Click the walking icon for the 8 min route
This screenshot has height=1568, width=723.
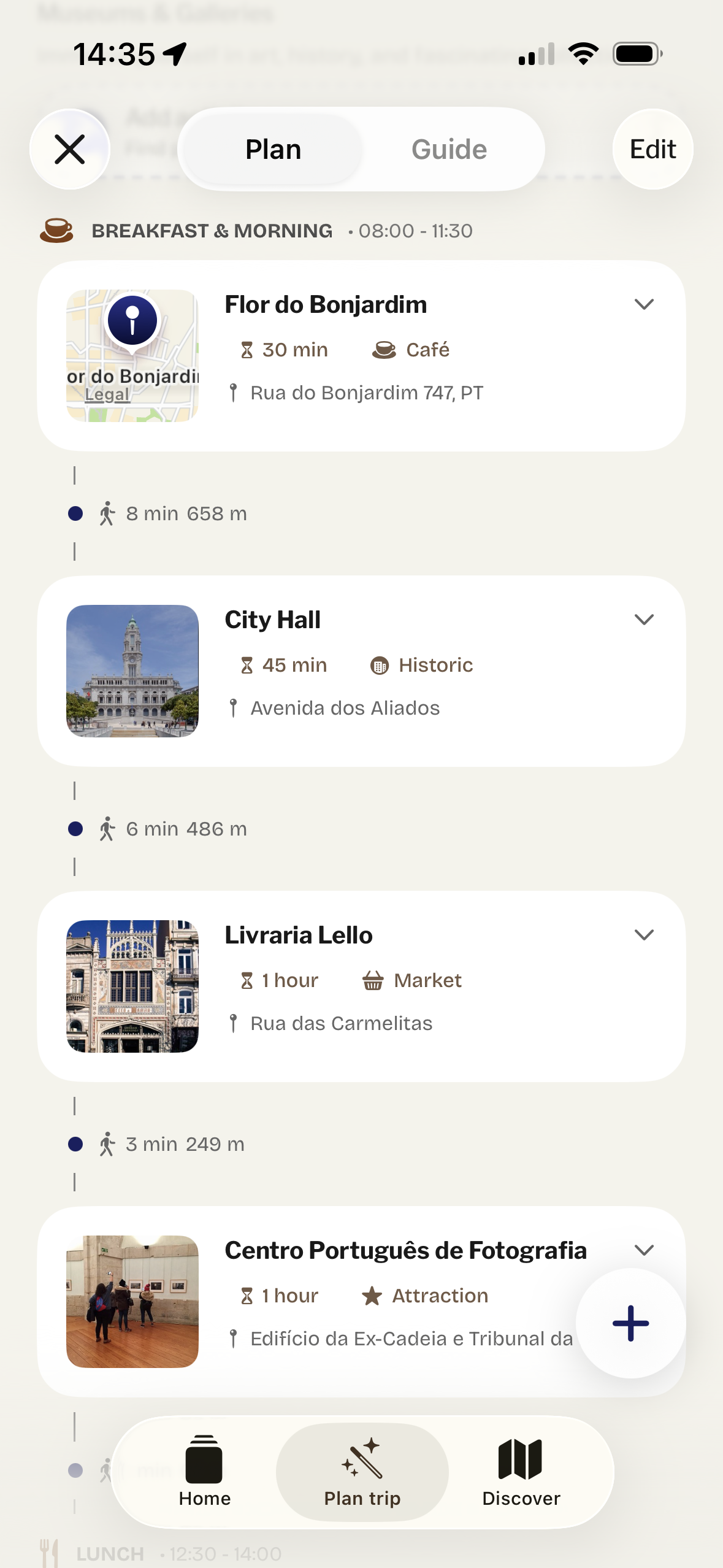(x=107, y=513)
